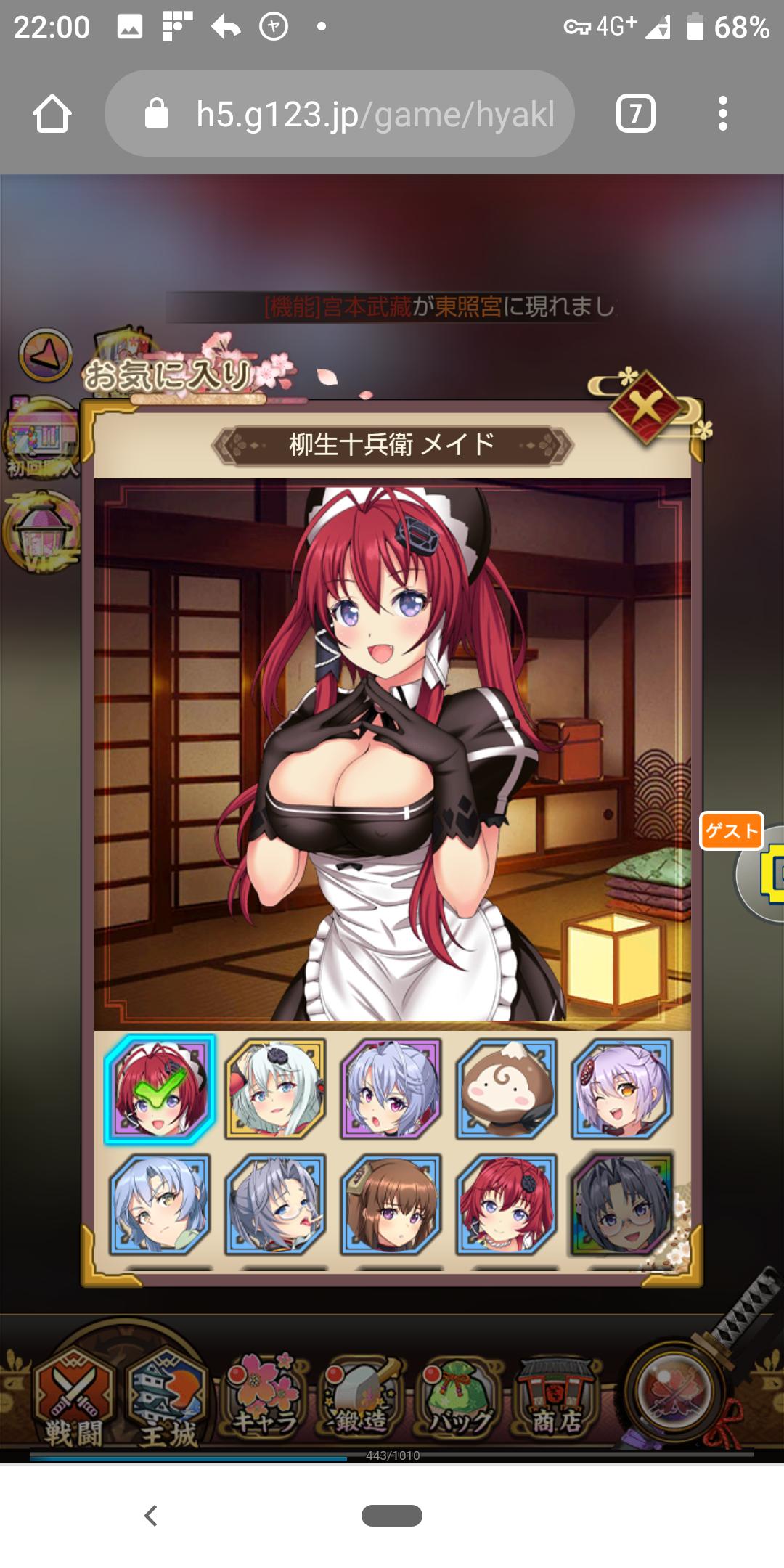Open the browser home button
The image size is (784, 1568).
click(52, 114)
